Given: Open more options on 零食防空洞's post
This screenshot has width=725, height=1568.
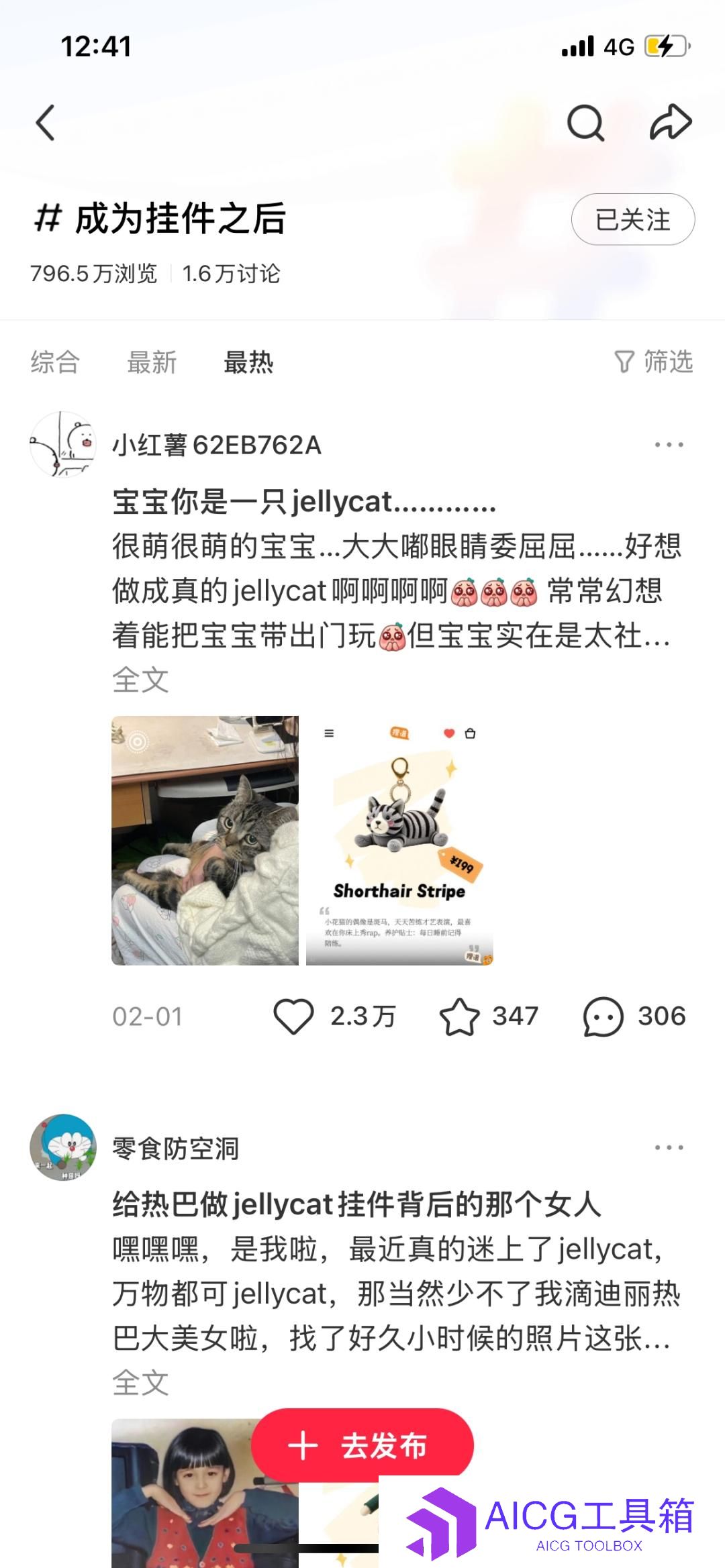Looking at the screenshot, I should (x=669, y=1147).
